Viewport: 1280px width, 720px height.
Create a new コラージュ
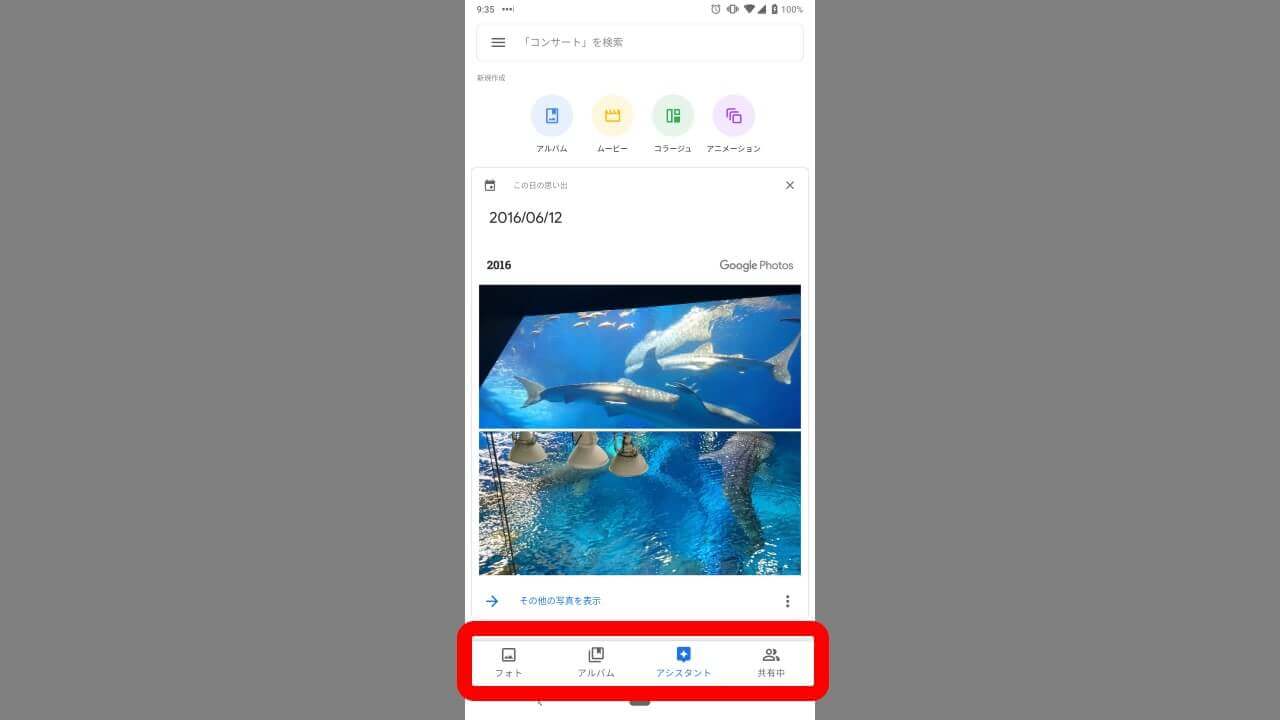click(673, 116)
